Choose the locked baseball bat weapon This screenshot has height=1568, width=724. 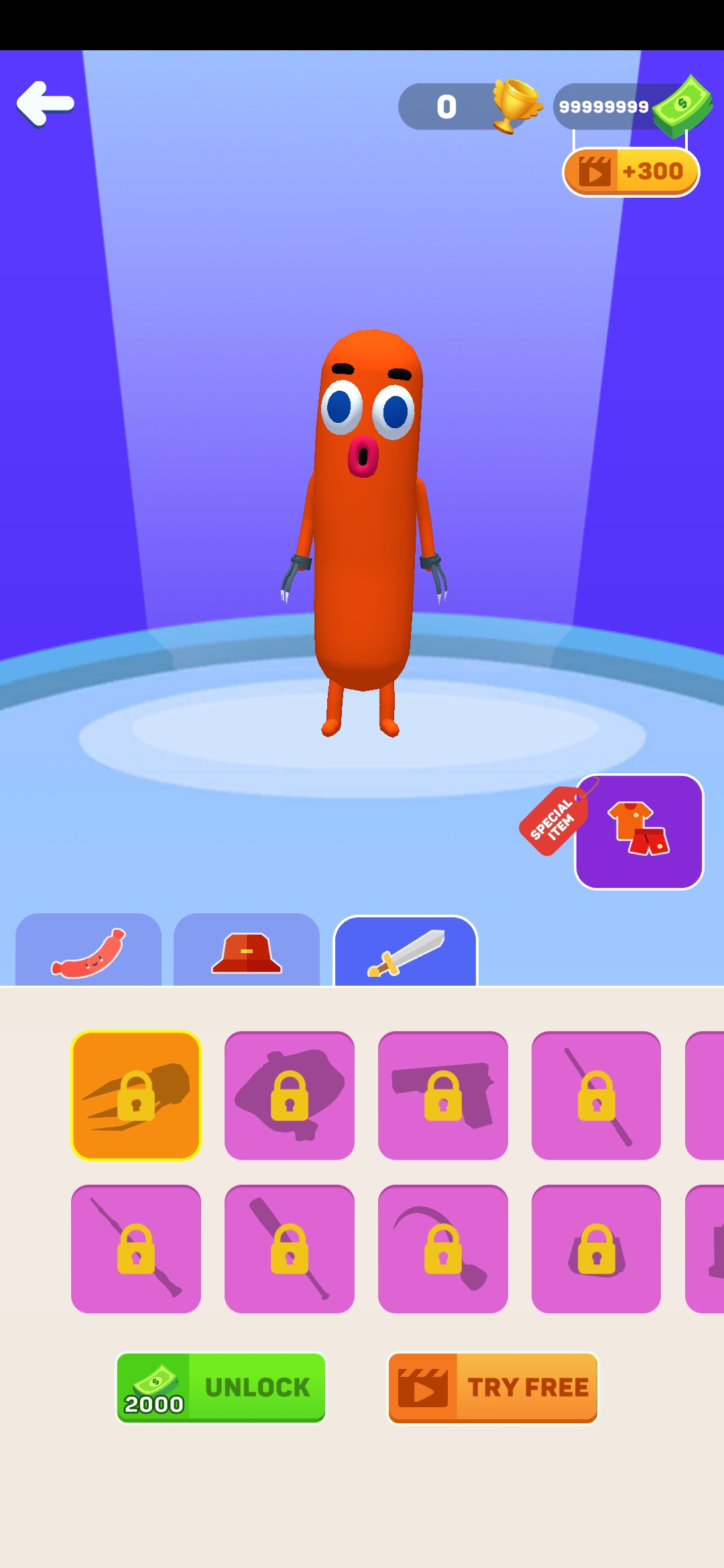click(290, 1248)
